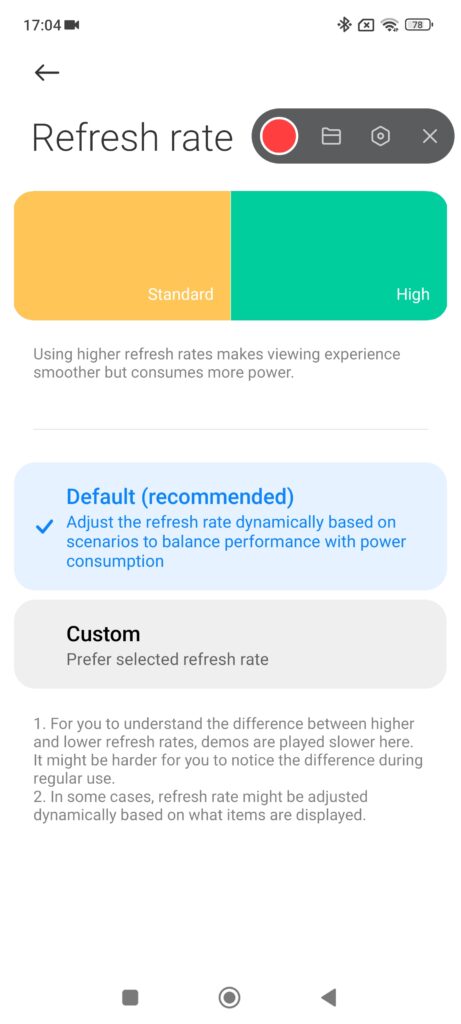Open screen recorder settings icon

click(x=380, y=136)
